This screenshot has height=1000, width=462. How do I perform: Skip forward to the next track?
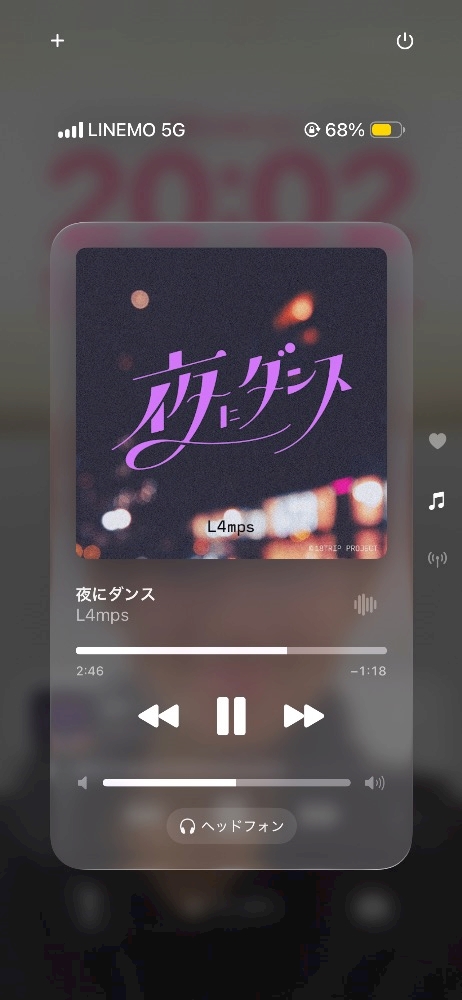click(304, 716)
